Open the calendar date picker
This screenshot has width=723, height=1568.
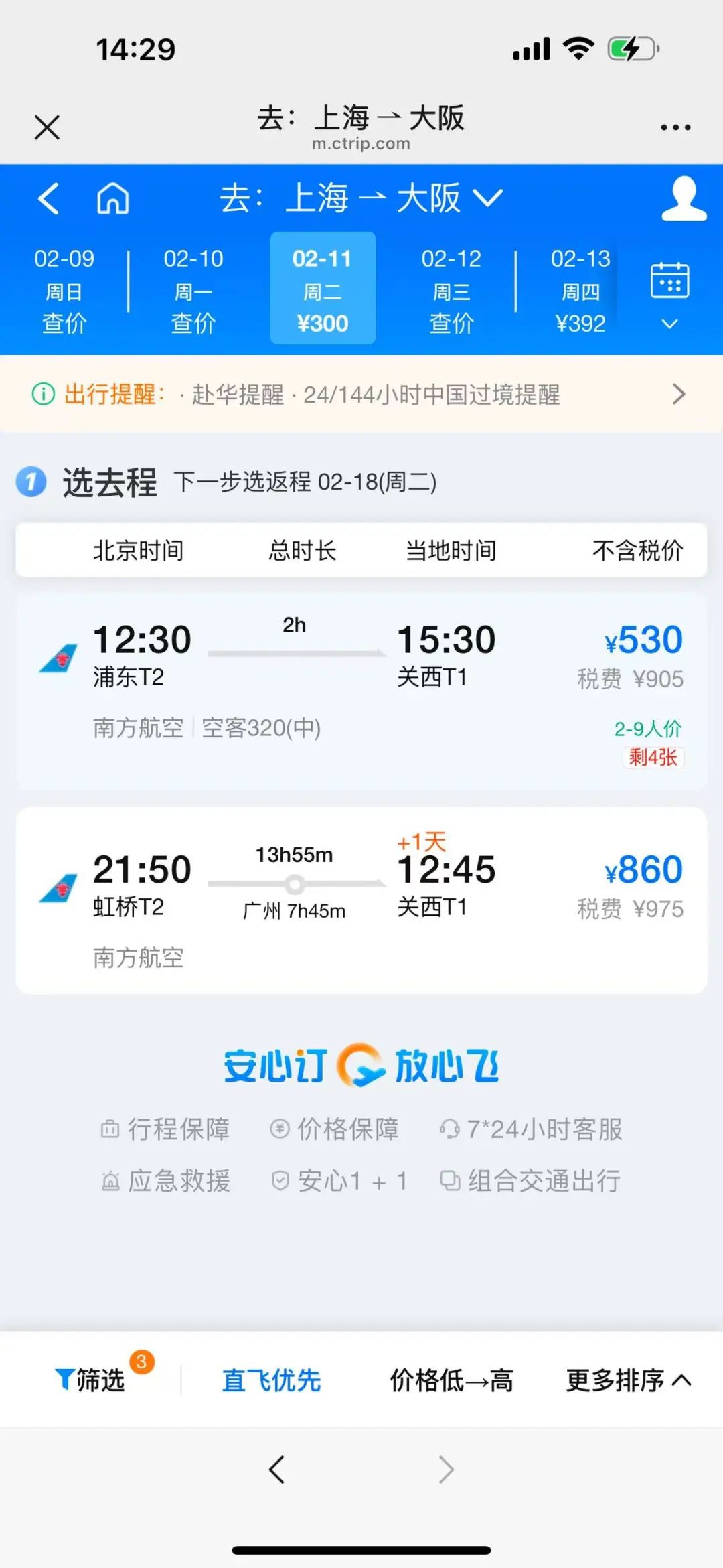669,293
